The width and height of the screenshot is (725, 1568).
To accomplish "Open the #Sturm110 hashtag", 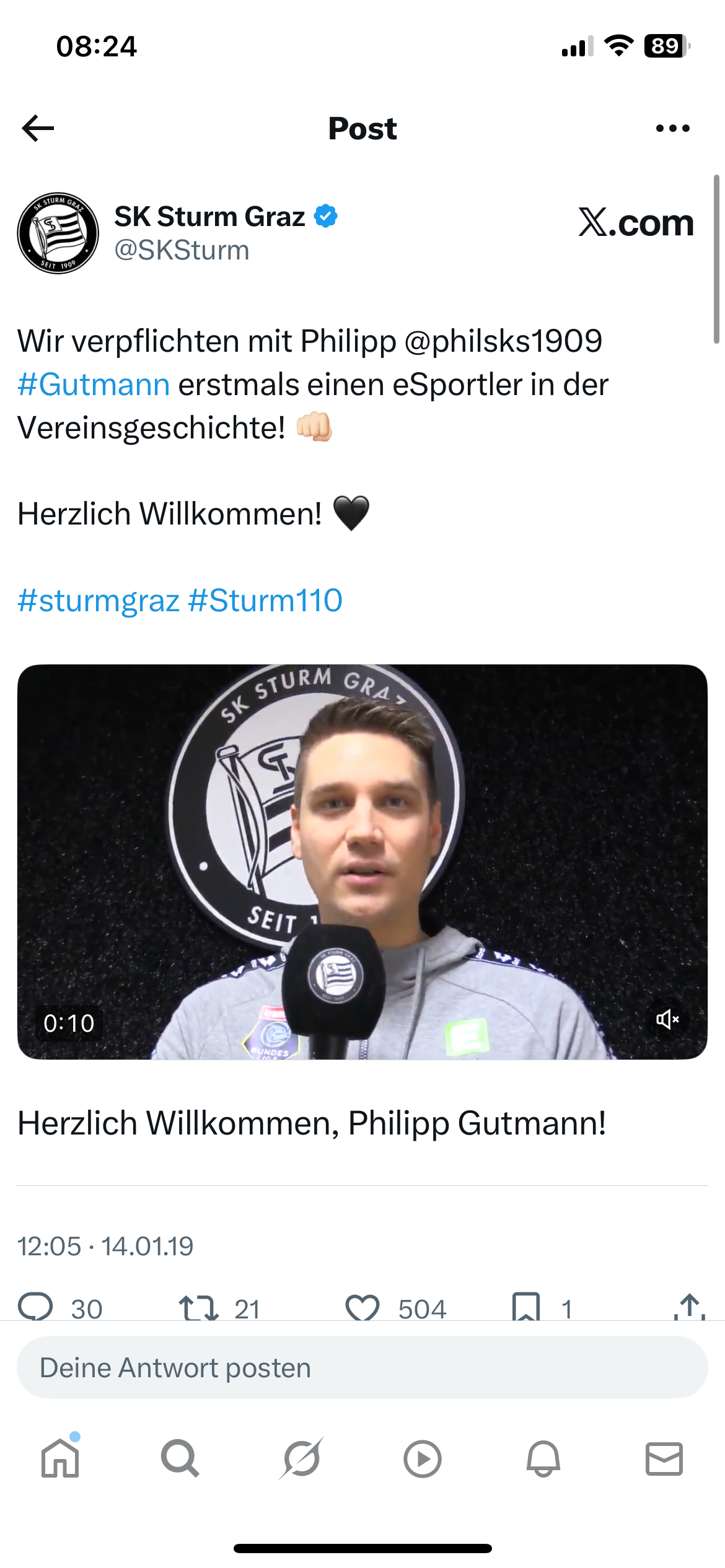I will 265,600.
